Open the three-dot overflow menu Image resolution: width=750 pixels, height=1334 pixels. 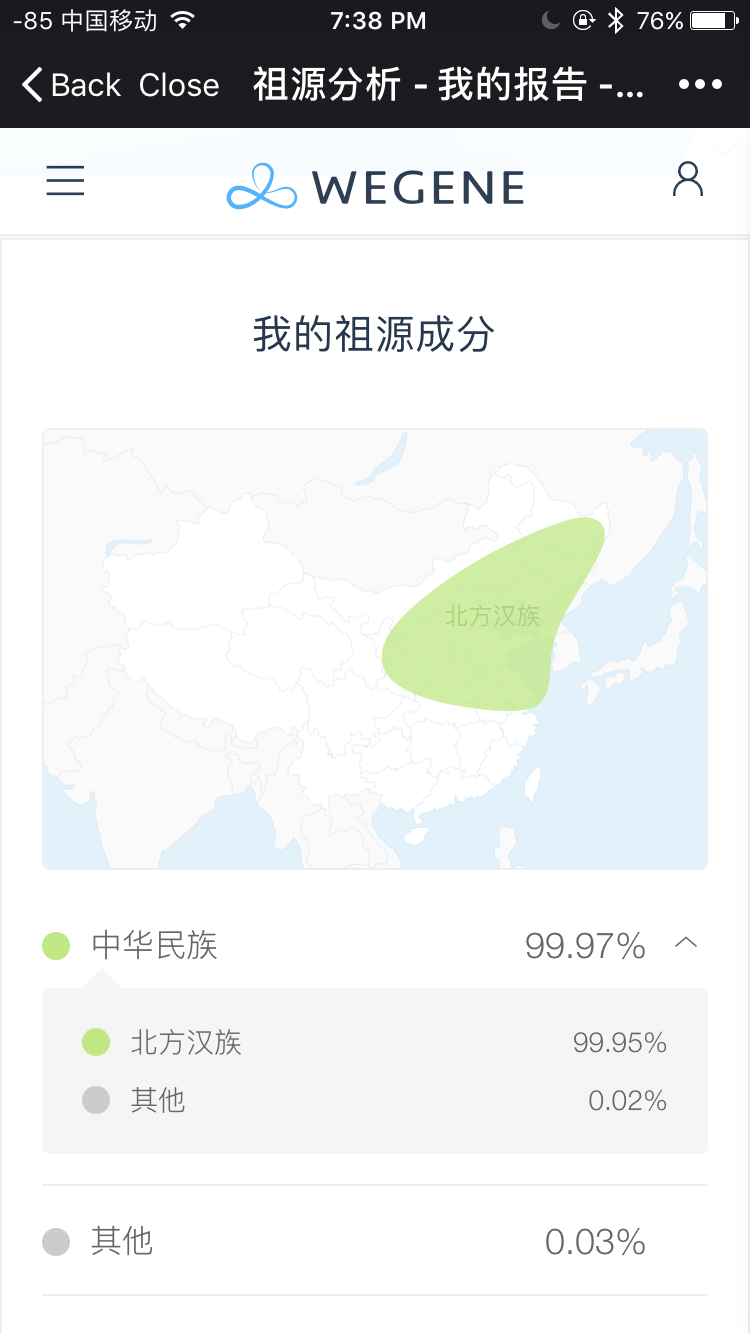700,85
